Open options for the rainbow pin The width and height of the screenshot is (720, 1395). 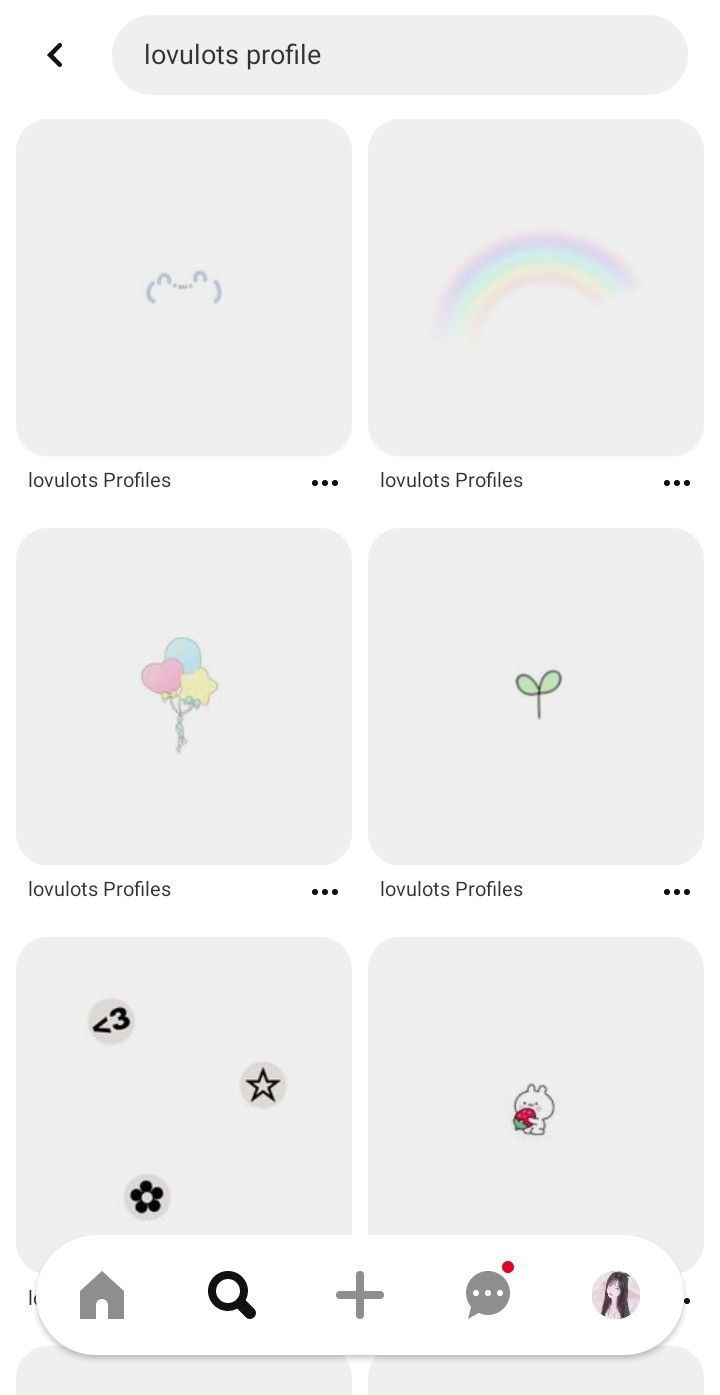coord(677,483)
